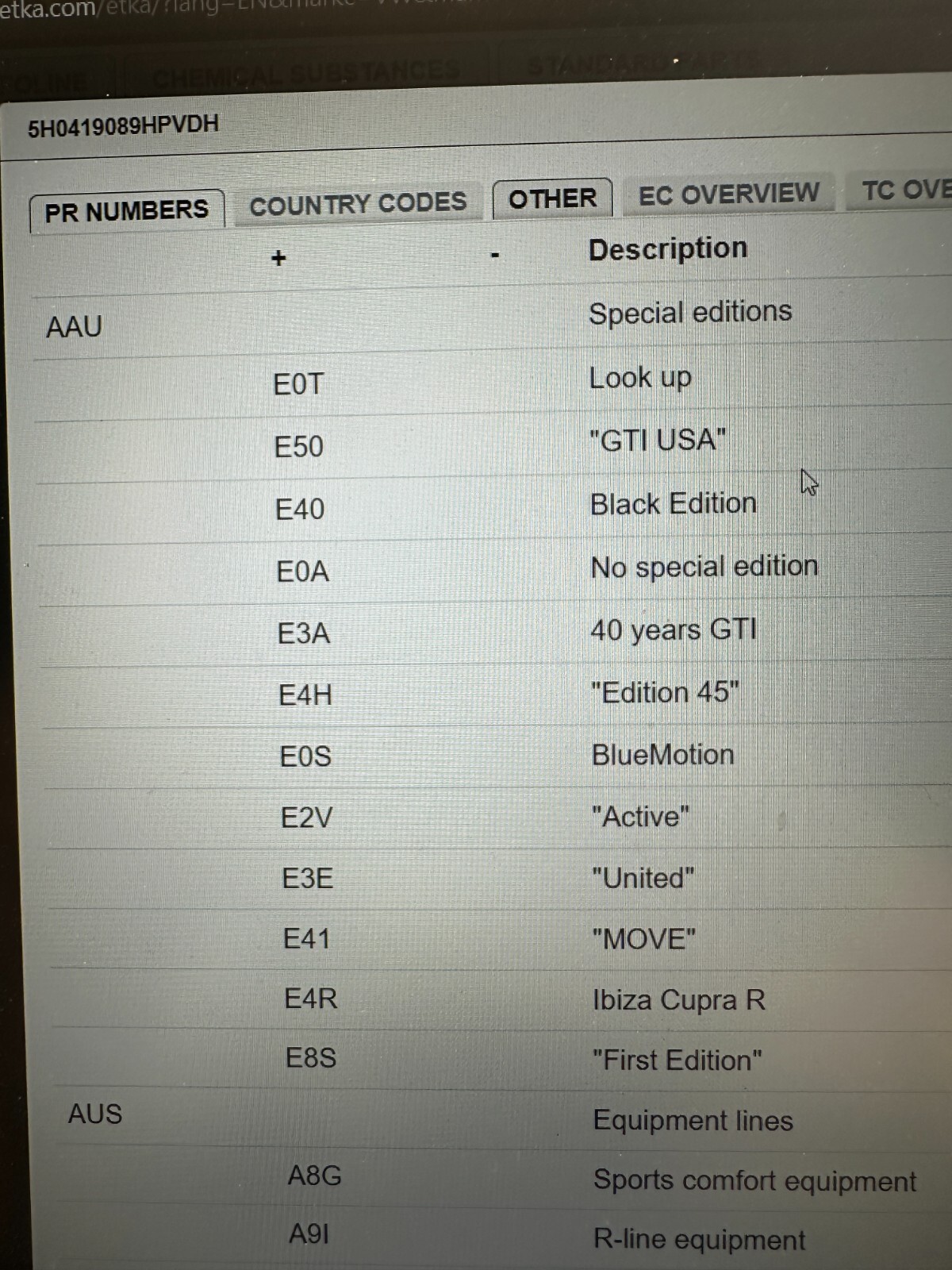Viewport: 952px width, 1270px height.
Task: Select the Other tab
Action: [552, 198]
